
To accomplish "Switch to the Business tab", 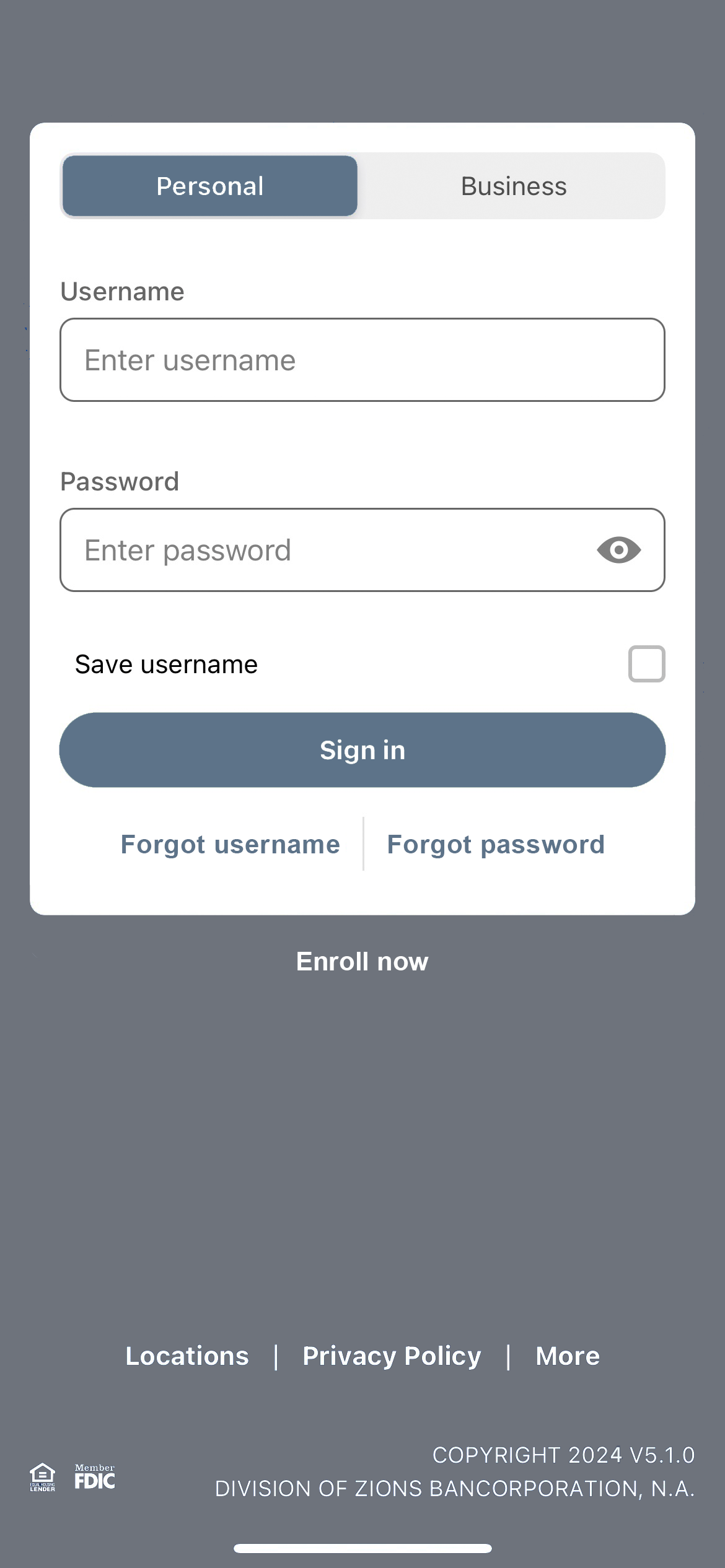I will point(513,186).
